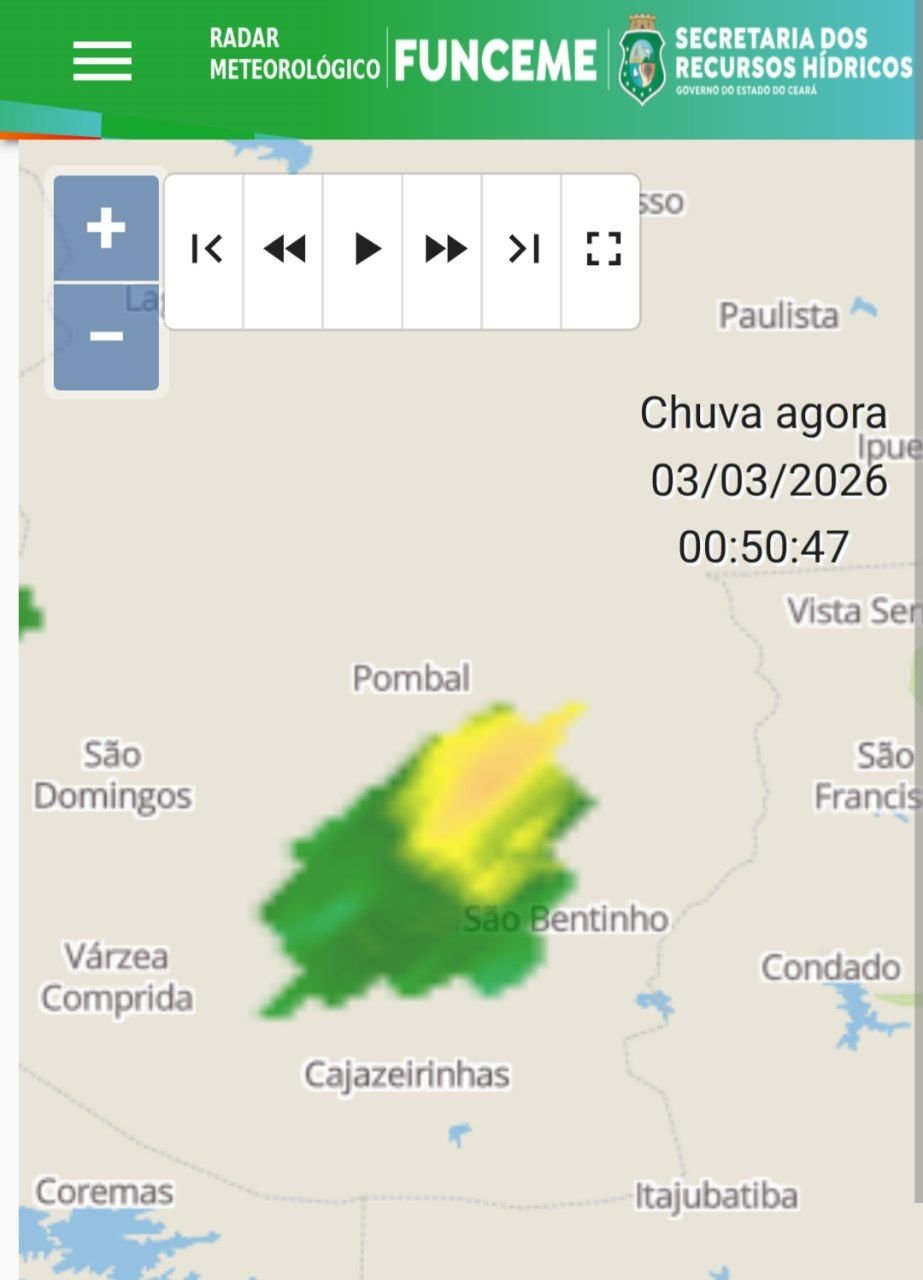This screenshot has width=923, height=1280.
Task: Zoom out on the radar map
Action: pyautogui.click(x=106, y=336)
